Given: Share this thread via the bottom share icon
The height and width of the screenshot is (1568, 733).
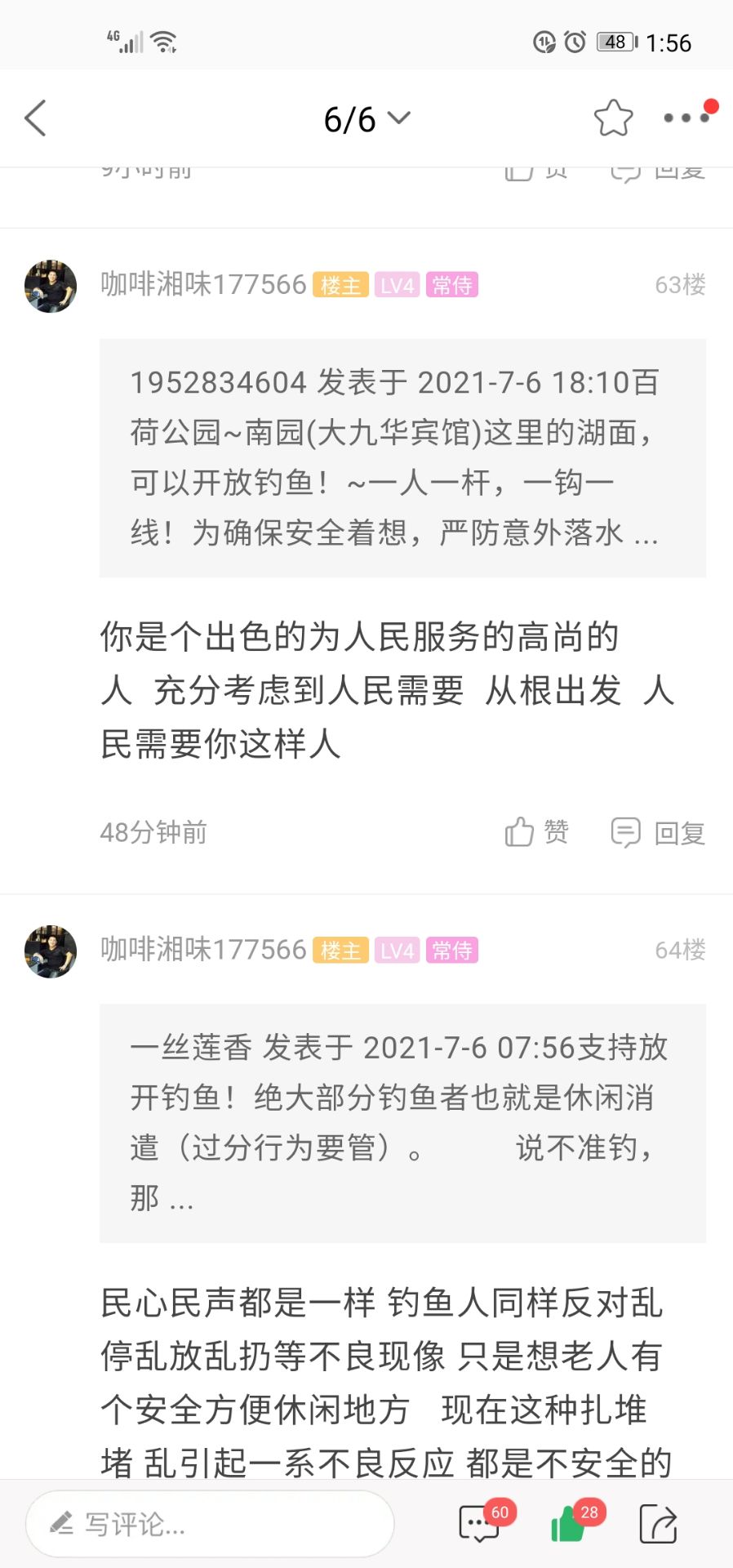Looking at the screenshot, I should click(x=658, y=1524).
